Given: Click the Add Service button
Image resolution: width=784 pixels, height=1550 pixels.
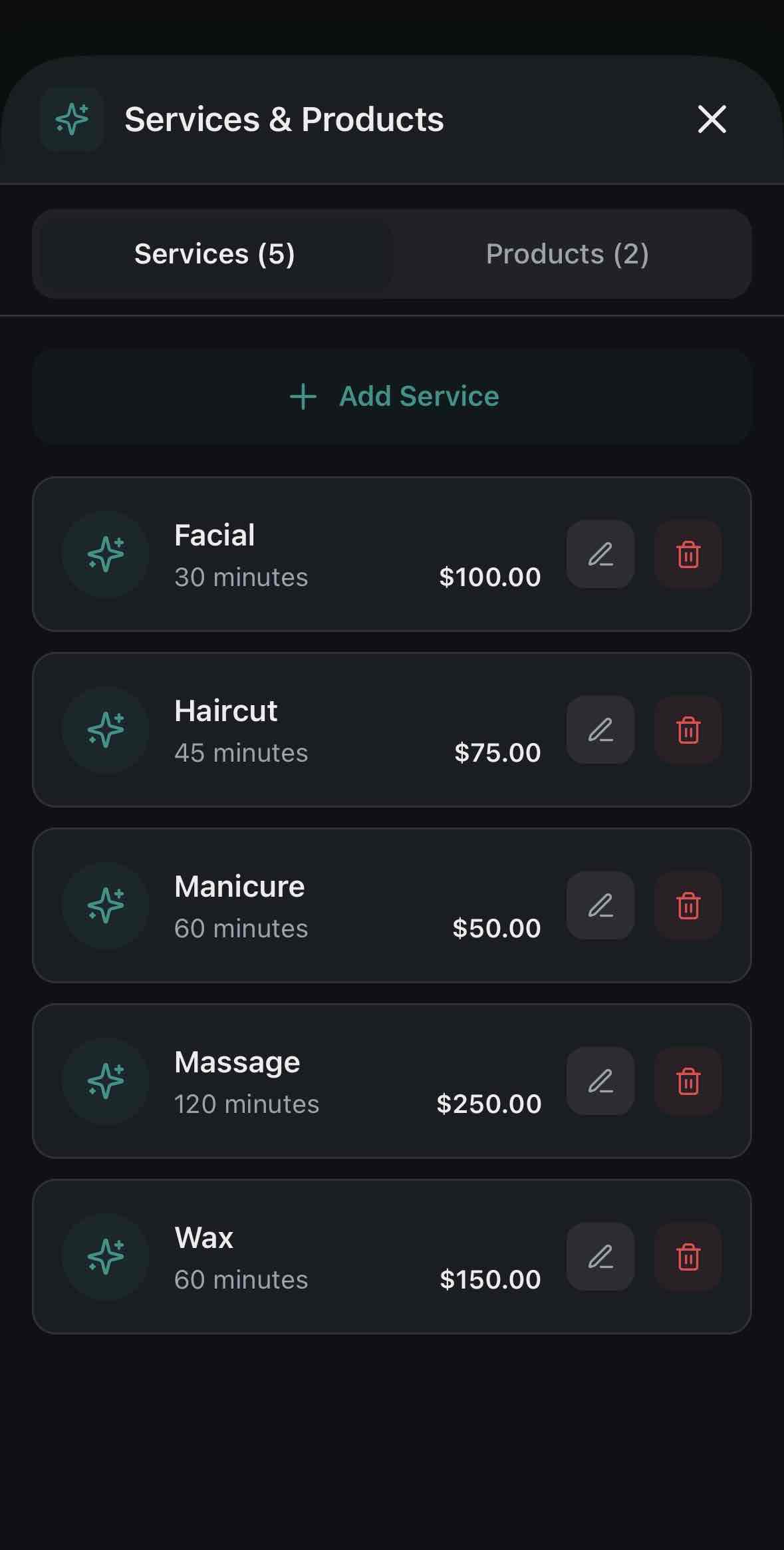Looking at the screenshot, I should click(392, 396).
